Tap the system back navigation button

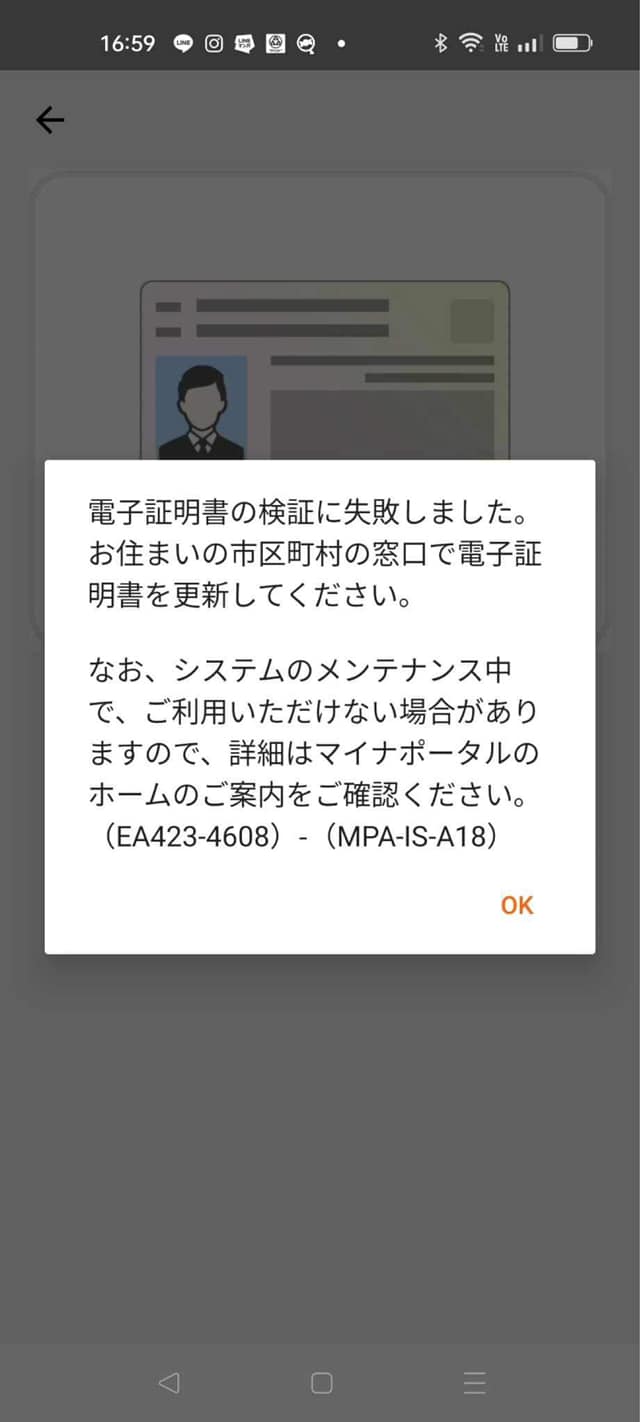pos(168,1382)
